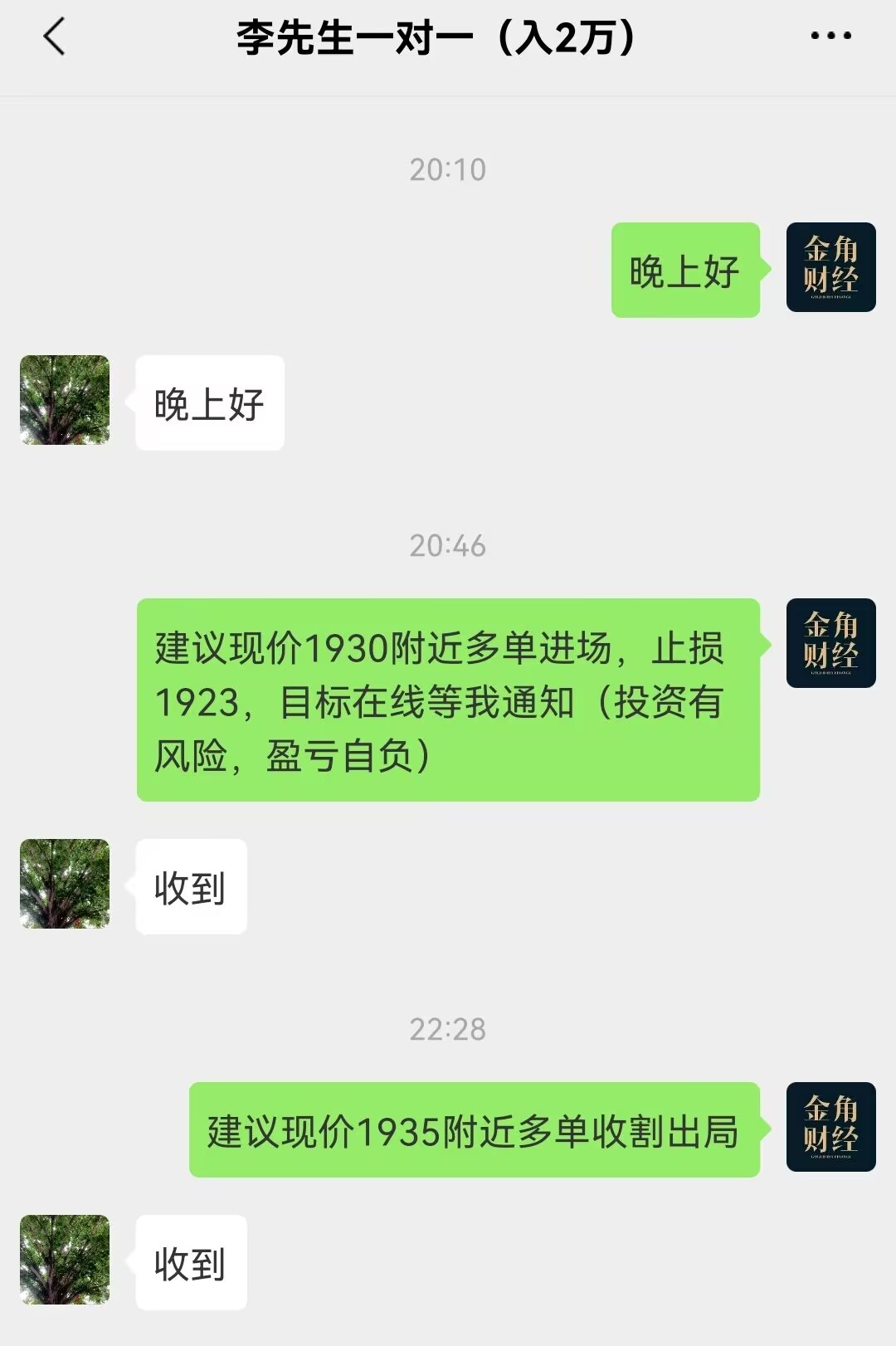View tree avatar profile beside white 晚上好 bubble
896x1346 pixels.
pyautogui.click(x=65, y=400)
